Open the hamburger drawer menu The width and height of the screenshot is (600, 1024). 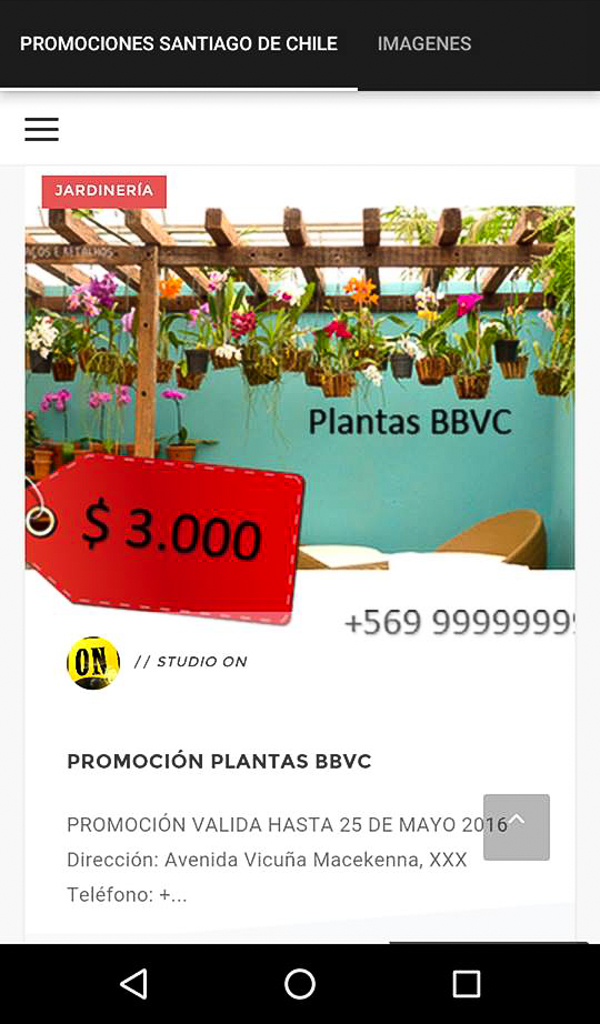[x=42, y=129]
